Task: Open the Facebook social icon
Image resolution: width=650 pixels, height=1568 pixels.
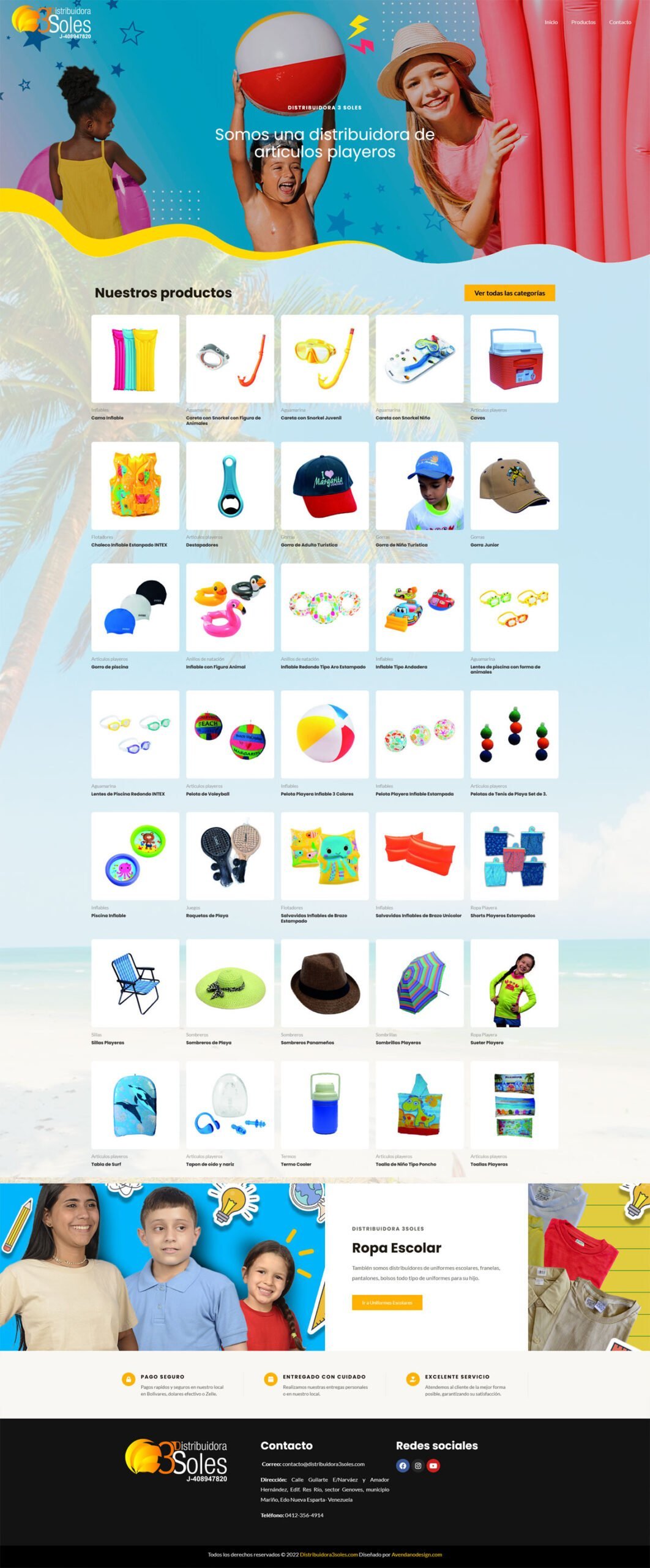Action: tap(403, 1466)
